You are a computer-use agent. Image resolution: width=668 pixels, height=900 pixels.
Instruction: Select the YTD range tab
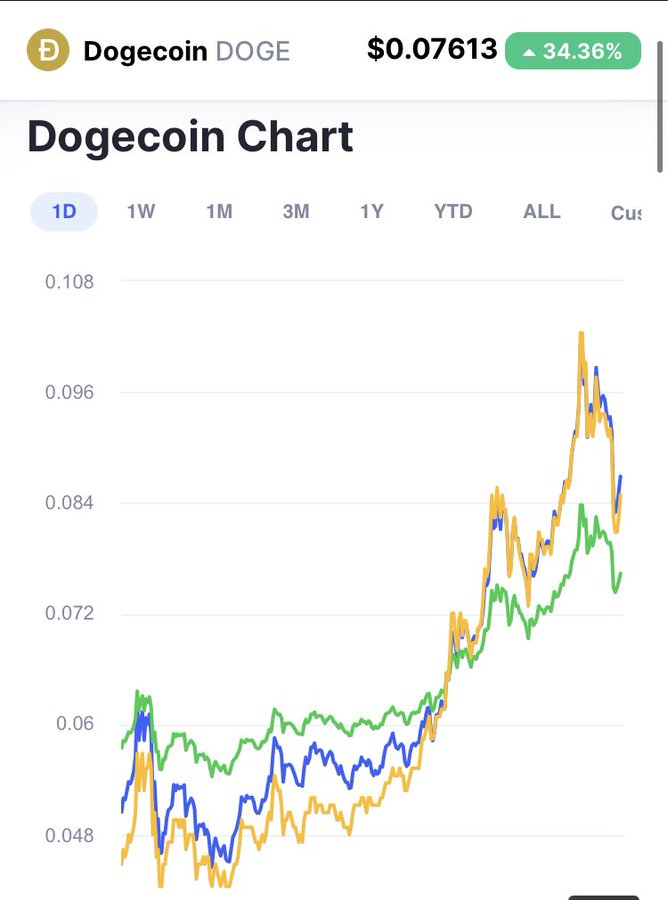click(x=453, y=212)
